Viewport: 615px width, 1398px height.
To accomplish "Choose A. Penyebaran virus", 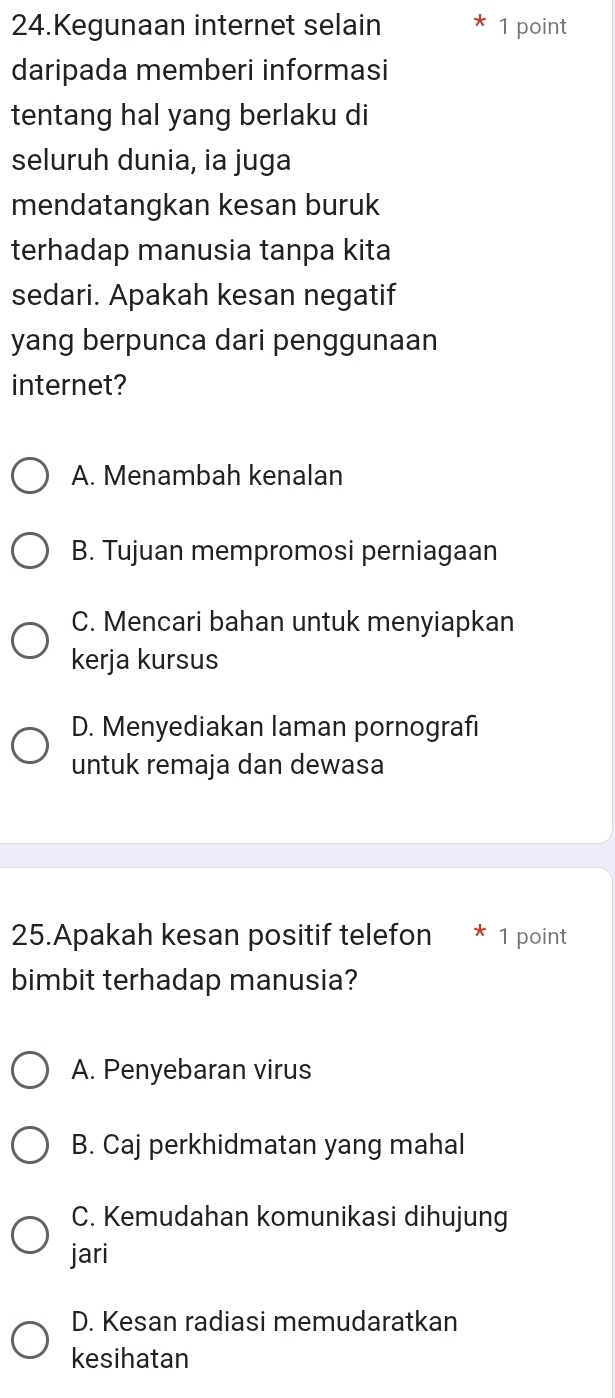I will click(30, 1071).
